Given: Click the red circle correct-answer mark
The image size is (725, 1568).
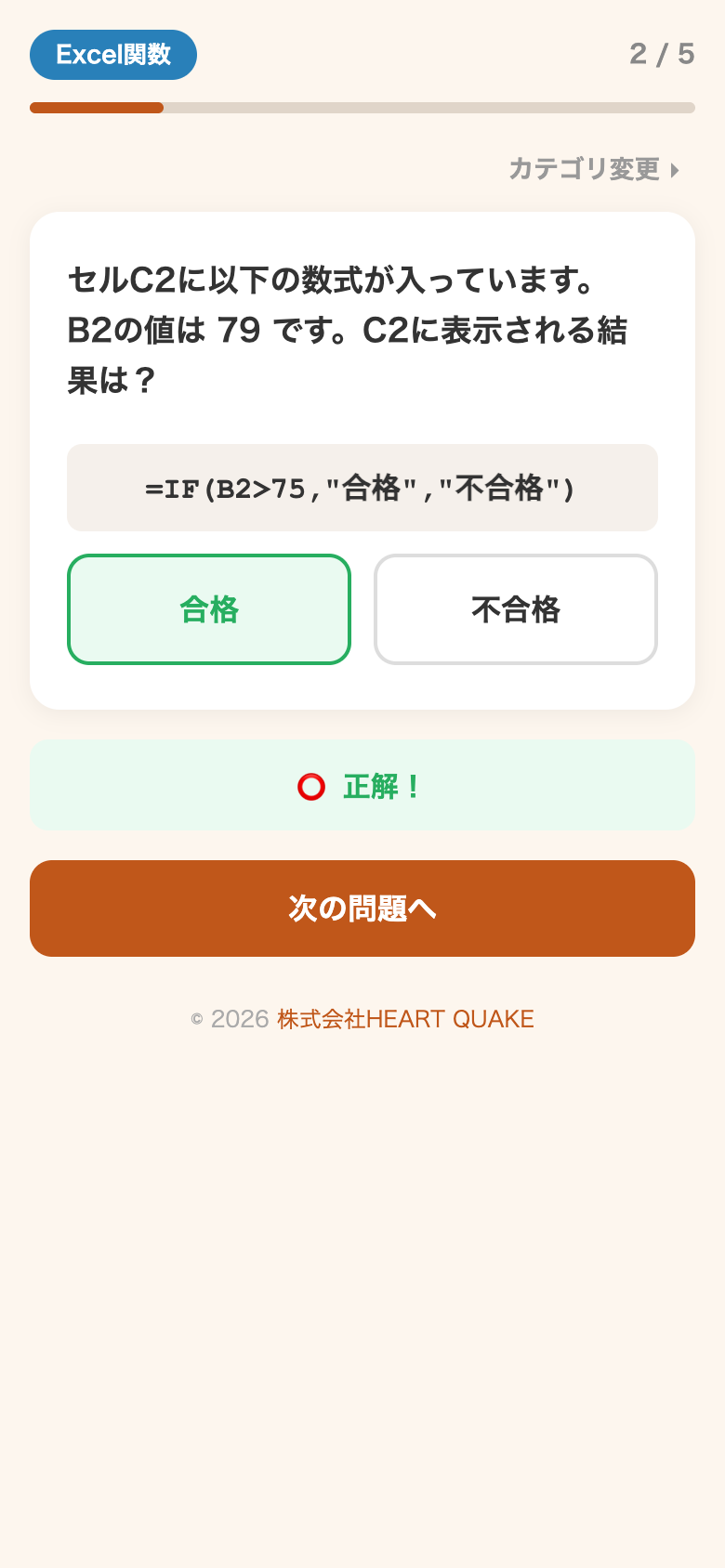Looking at the screenshot, I should tap(310, 787).
